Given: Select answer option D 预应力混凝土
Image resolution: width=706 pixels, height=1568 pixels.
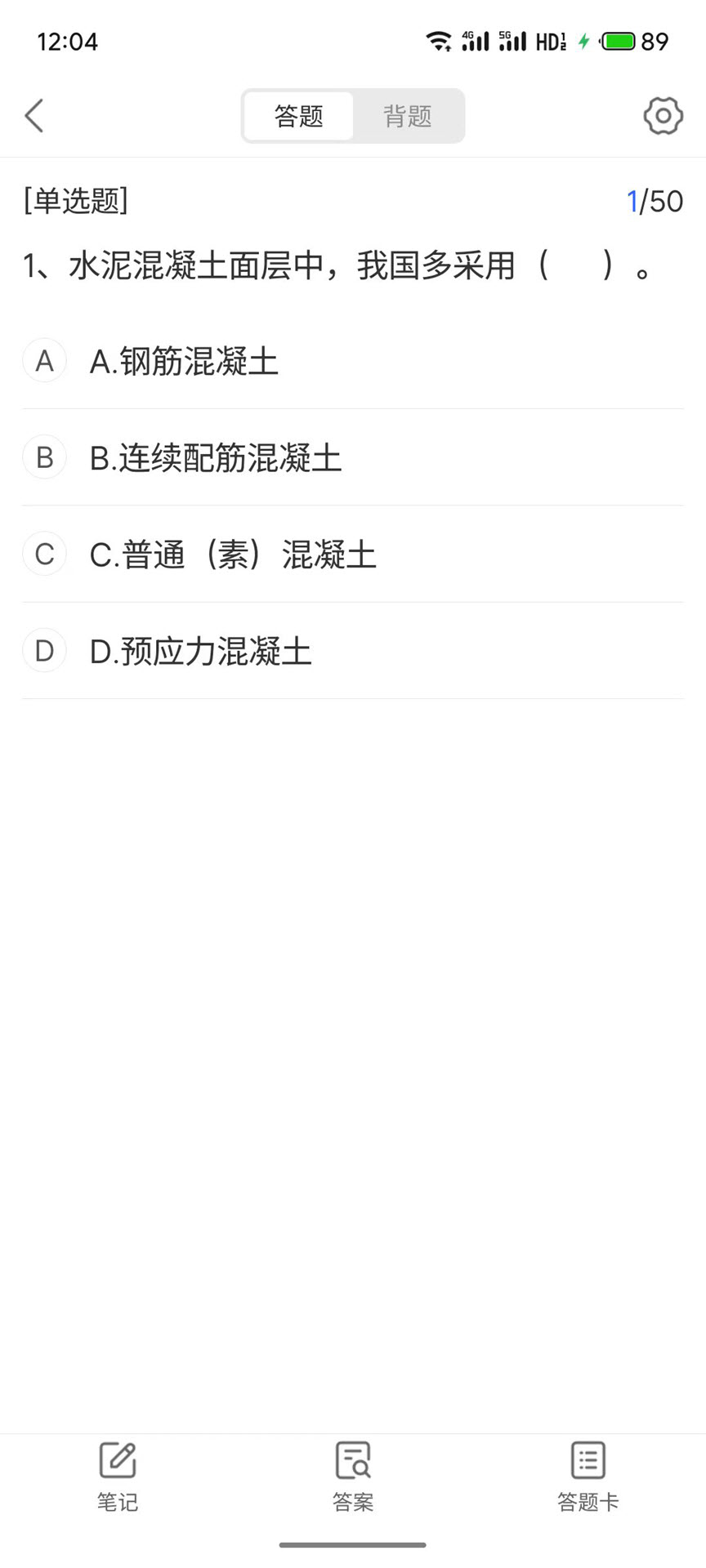Looking at the screenshot, I should point(202,651).
